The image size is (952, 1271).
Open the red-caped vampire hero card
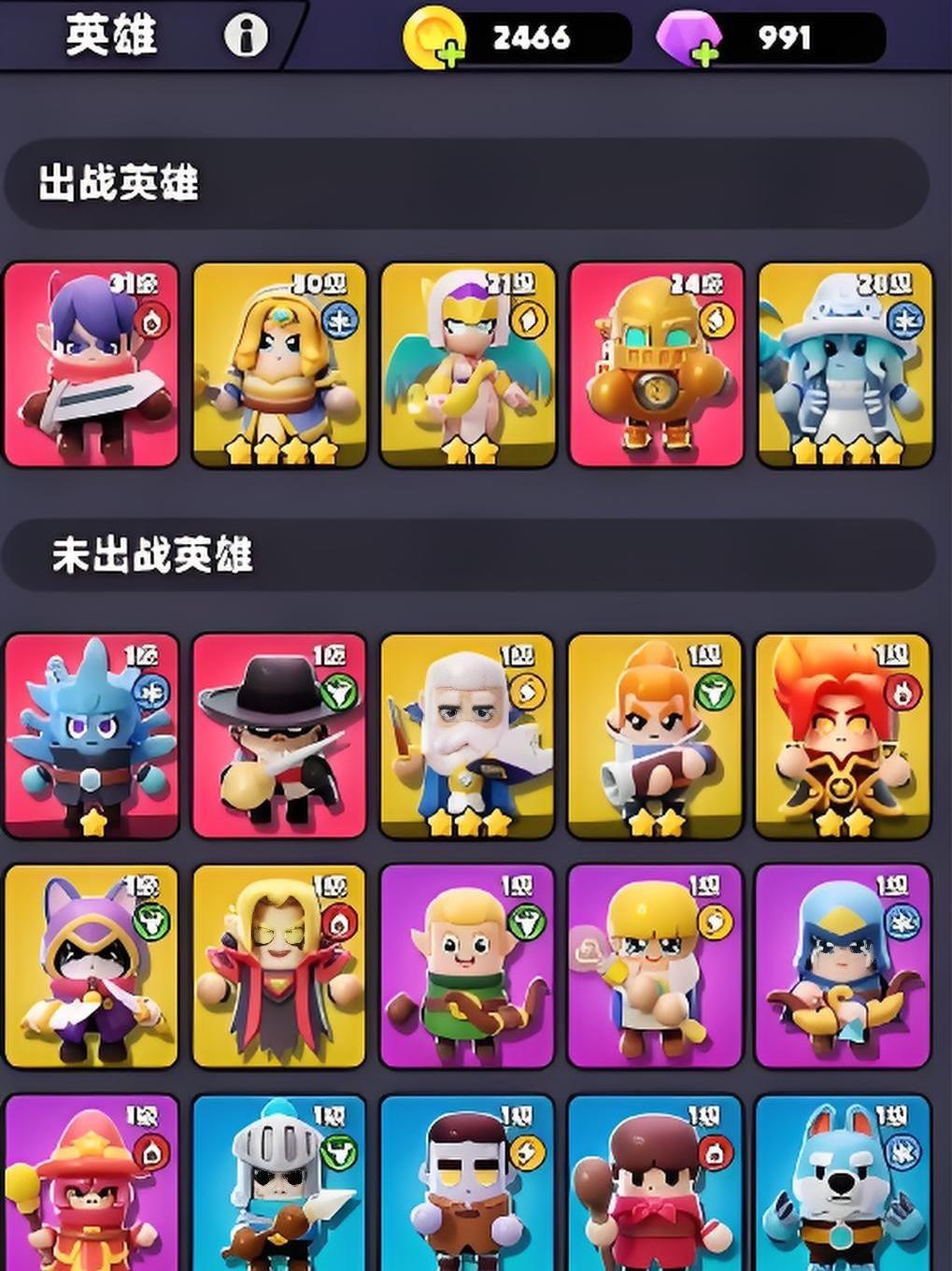coord(278,965)
